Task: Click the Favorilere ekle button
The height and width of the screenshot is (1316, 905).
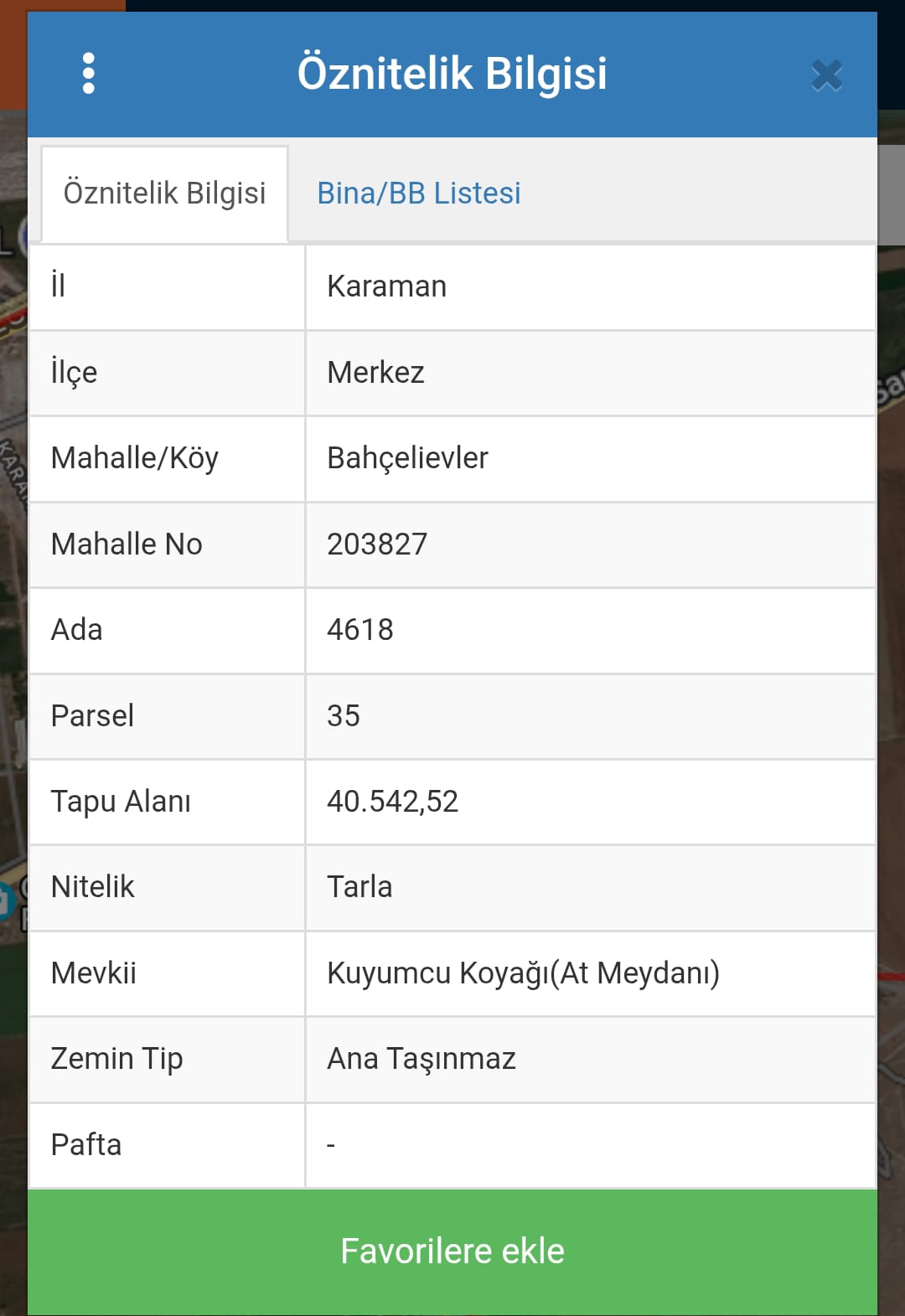Action: click(452, 1251)
